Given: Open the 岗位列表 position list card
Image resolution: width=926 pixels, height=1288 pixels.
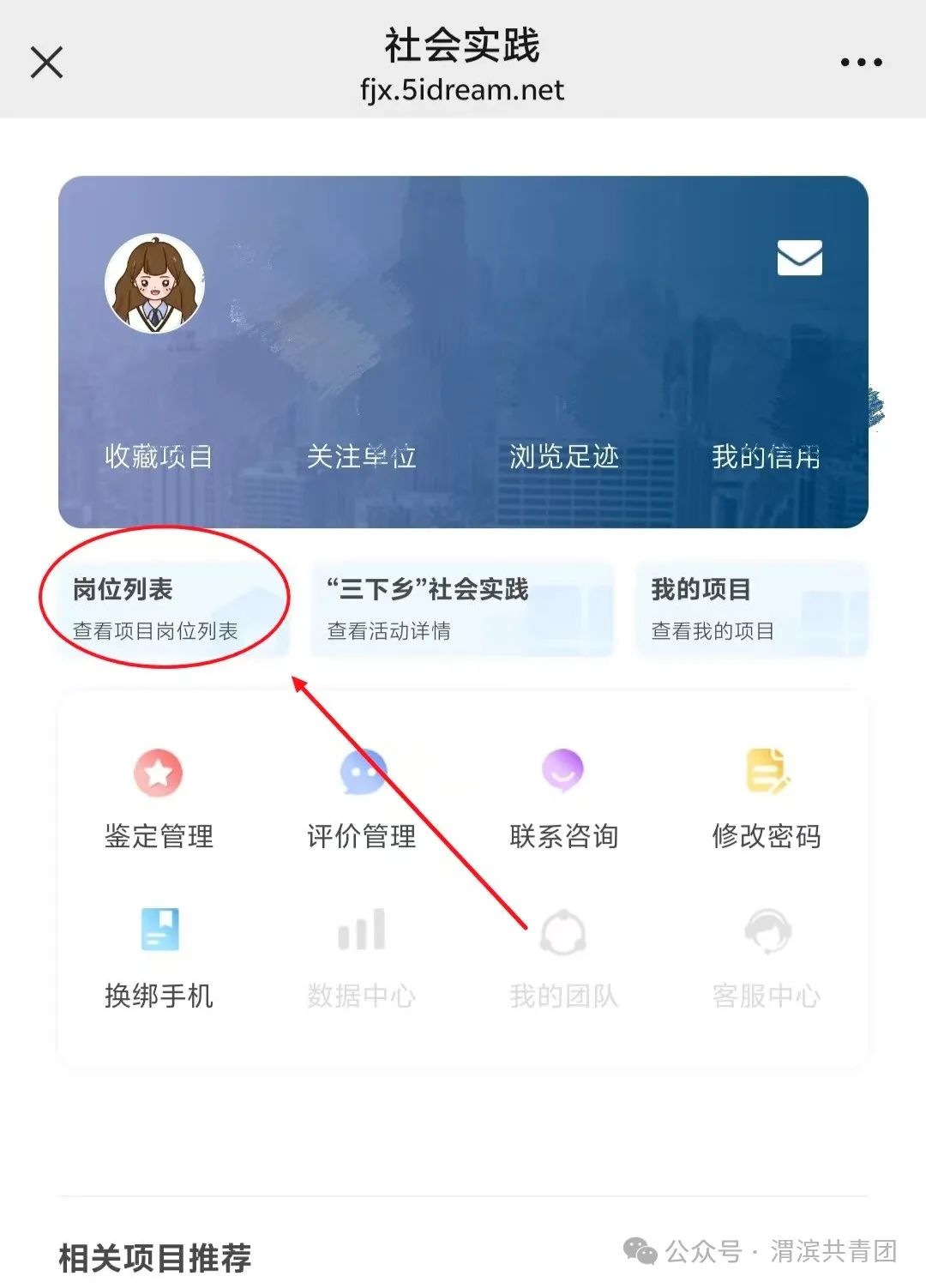Looking at the screenshot, I should [167, 609].
